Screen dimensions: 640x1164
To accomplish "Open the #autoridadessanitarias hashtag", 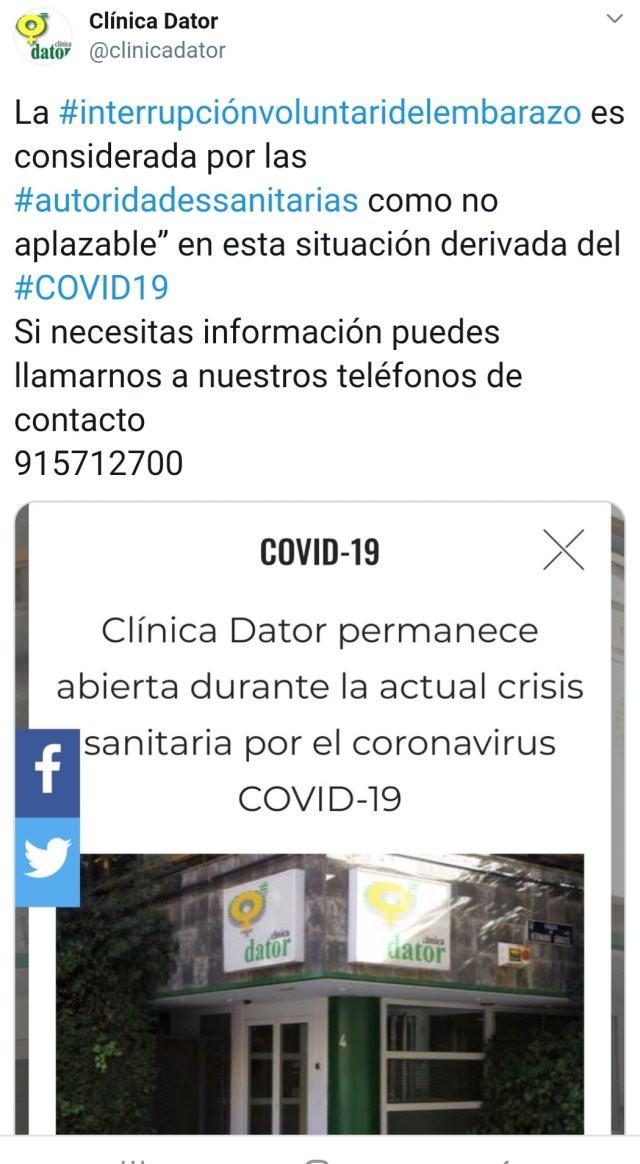I will tap(187, 200).
